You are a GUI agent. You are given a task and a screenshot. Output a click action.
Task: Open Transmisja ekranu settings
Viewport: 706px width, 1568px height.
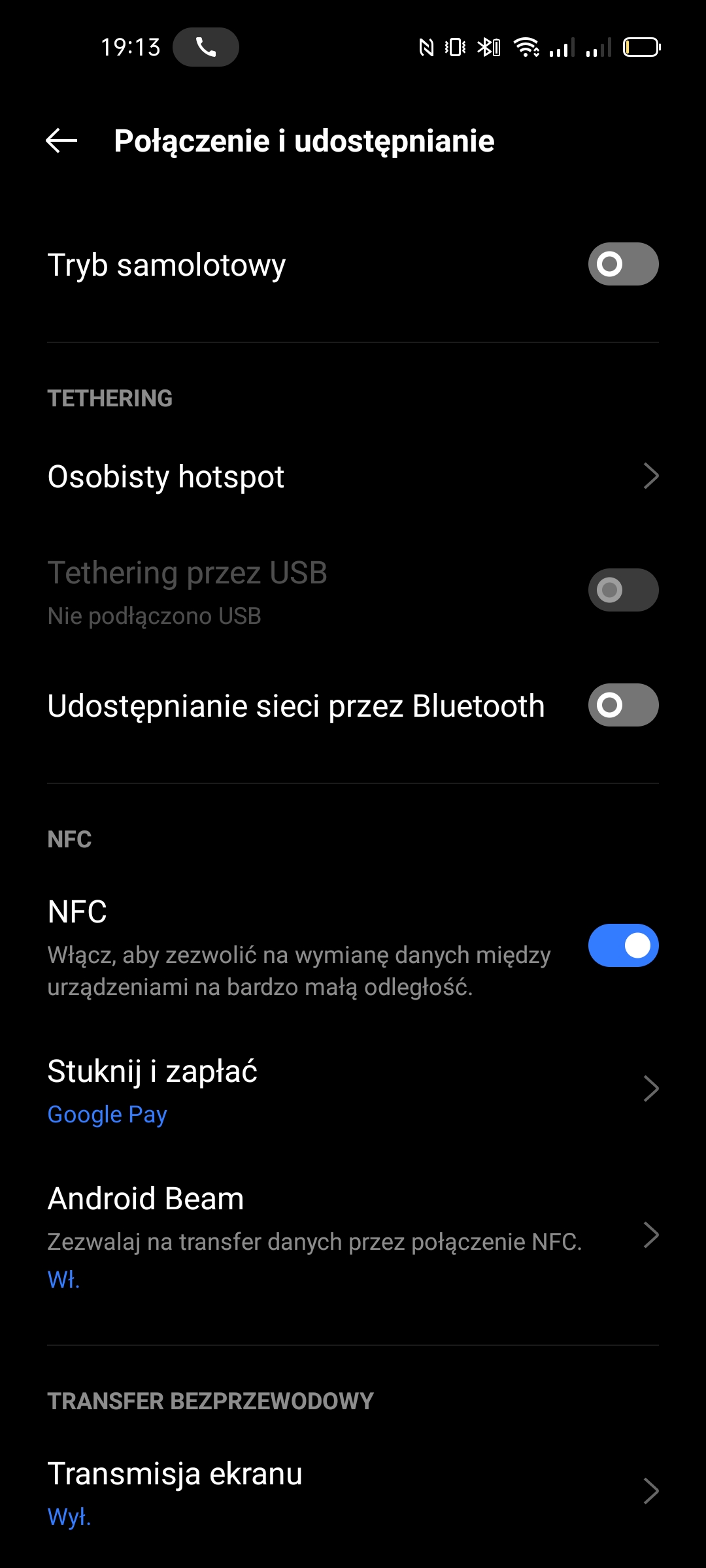353,1492
